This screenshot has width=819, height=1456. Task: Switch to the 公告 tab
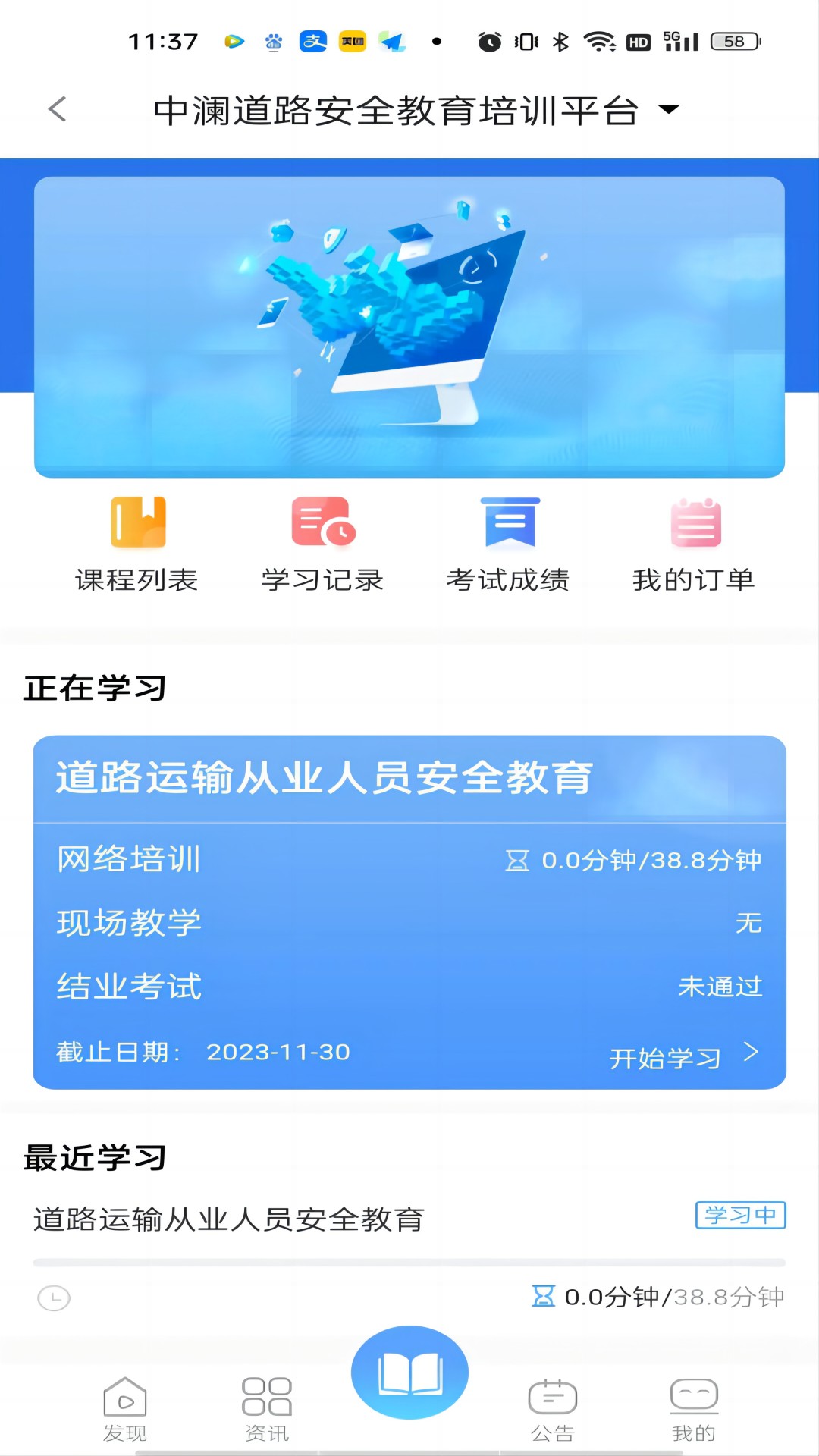[552, 1408]
